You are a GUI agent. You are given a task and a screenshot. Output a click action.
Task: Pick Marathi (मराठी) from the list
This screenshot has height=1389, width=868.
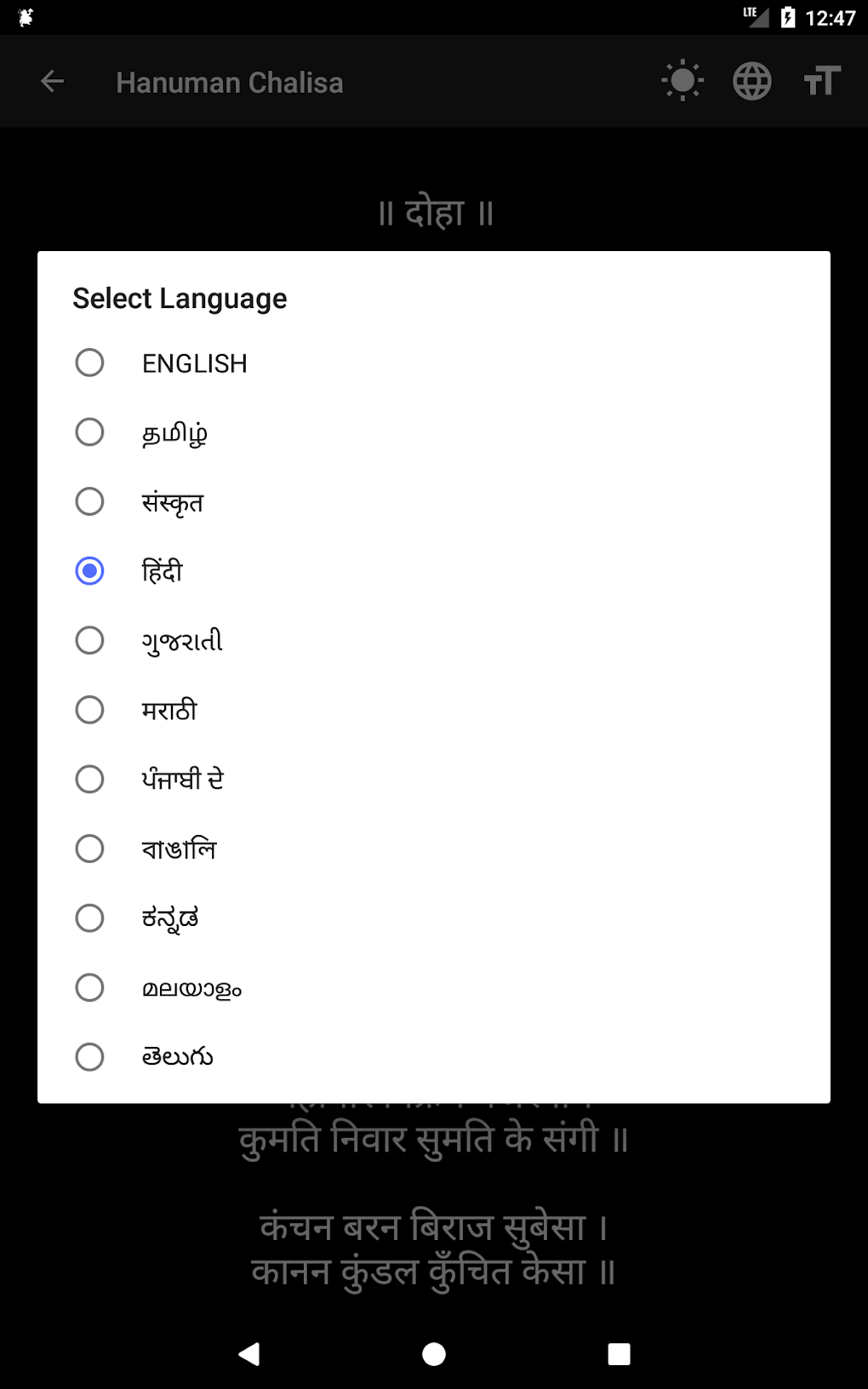(434, 710)
